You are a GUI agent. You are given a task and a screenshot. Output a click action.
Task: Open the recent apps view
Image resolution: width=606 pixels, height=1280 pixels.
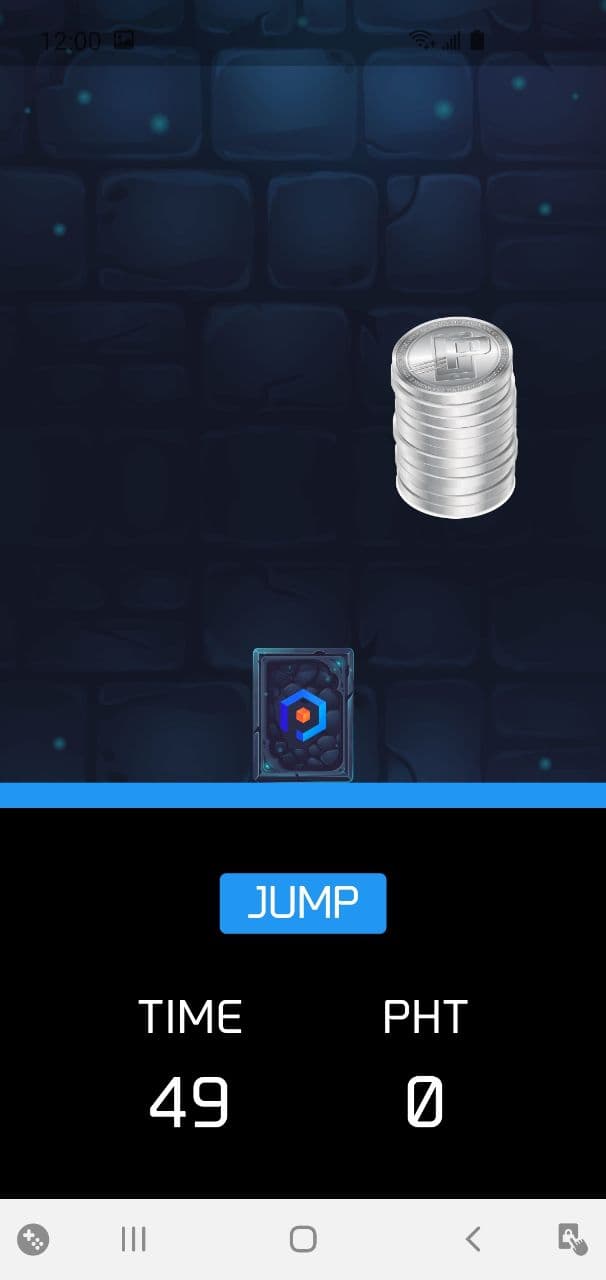click(x=133, y=1240)
